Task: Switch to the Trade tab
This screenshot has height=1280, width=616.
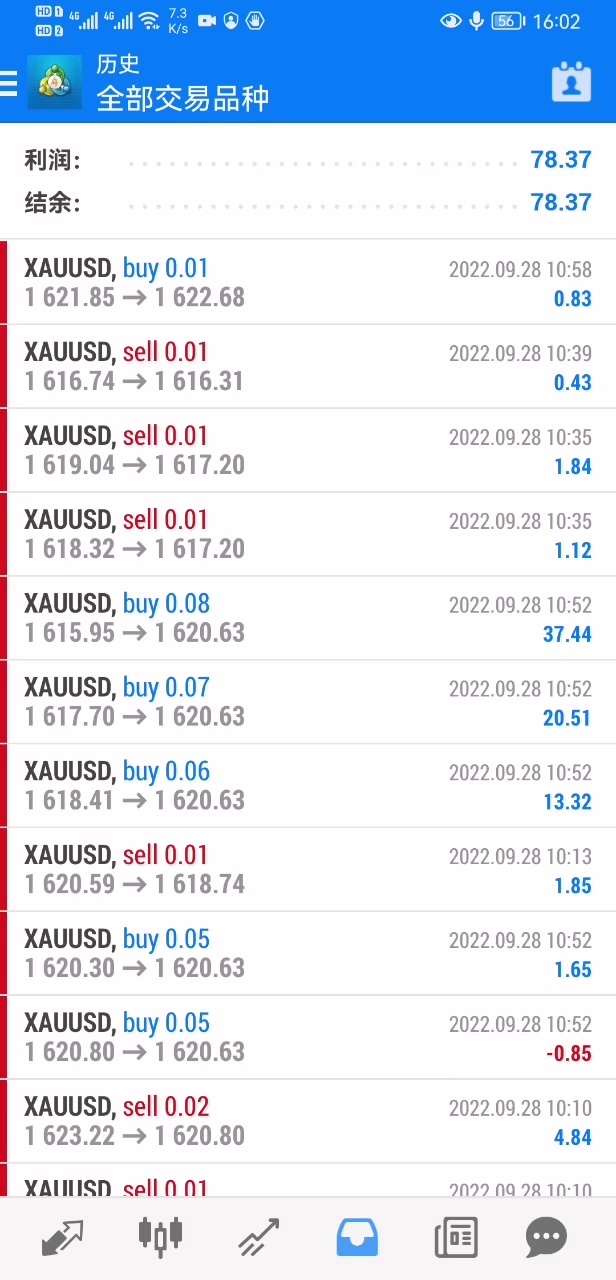Action: (x=258, y=1238)
